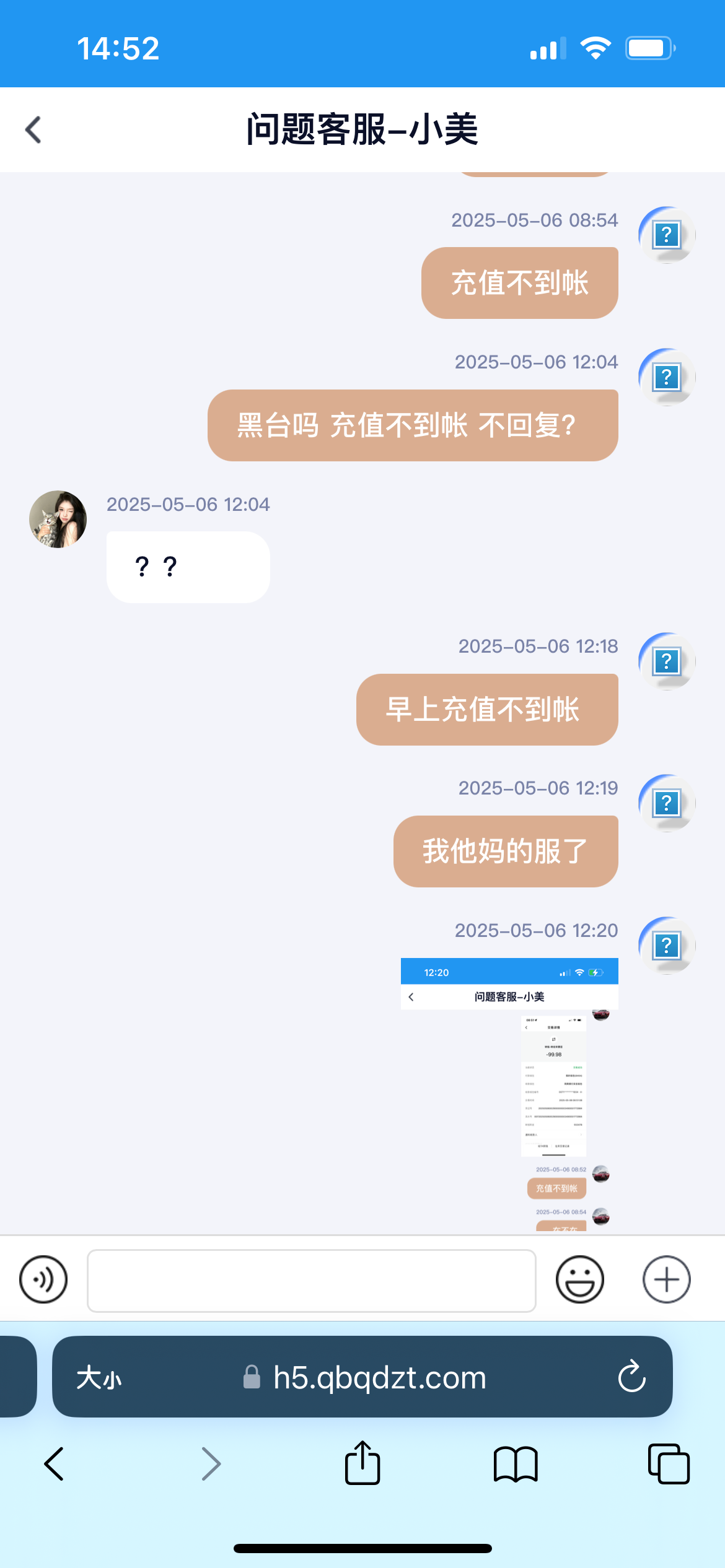Open the emoji picker

(x=579, y=1279)
